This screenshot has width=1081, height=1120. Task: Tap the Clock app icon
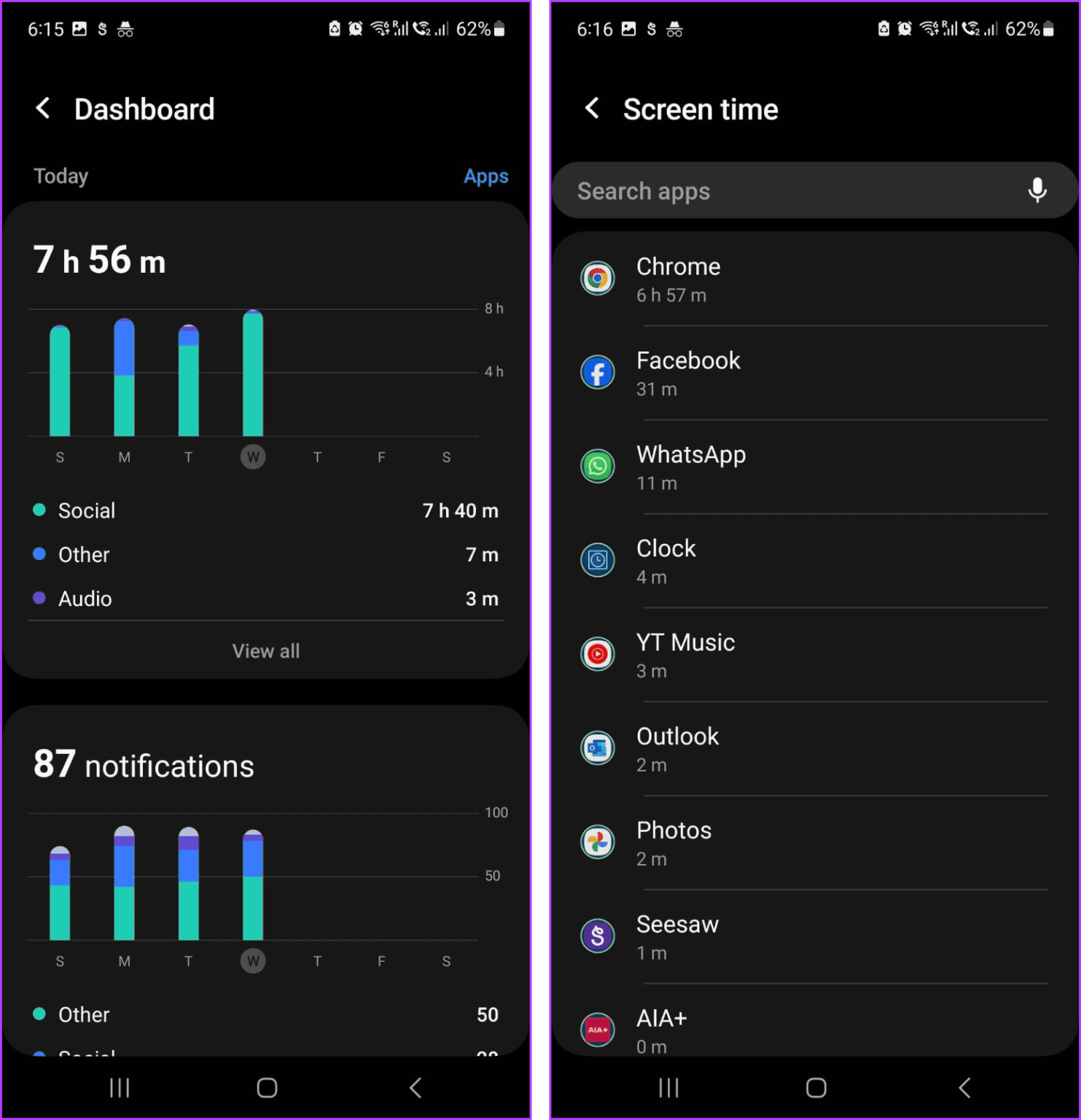tap(597, 561)
